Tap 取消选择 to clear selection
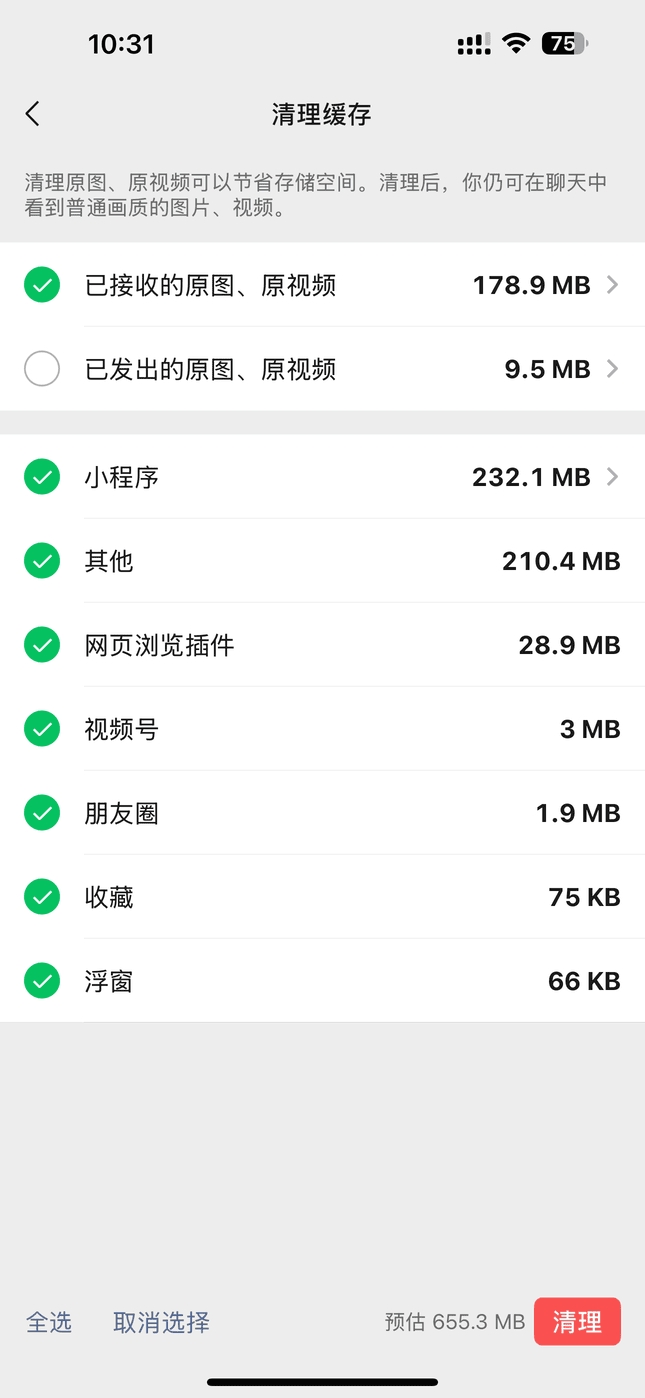The width and height of the screenshot is (645, 1398). 161,1322
